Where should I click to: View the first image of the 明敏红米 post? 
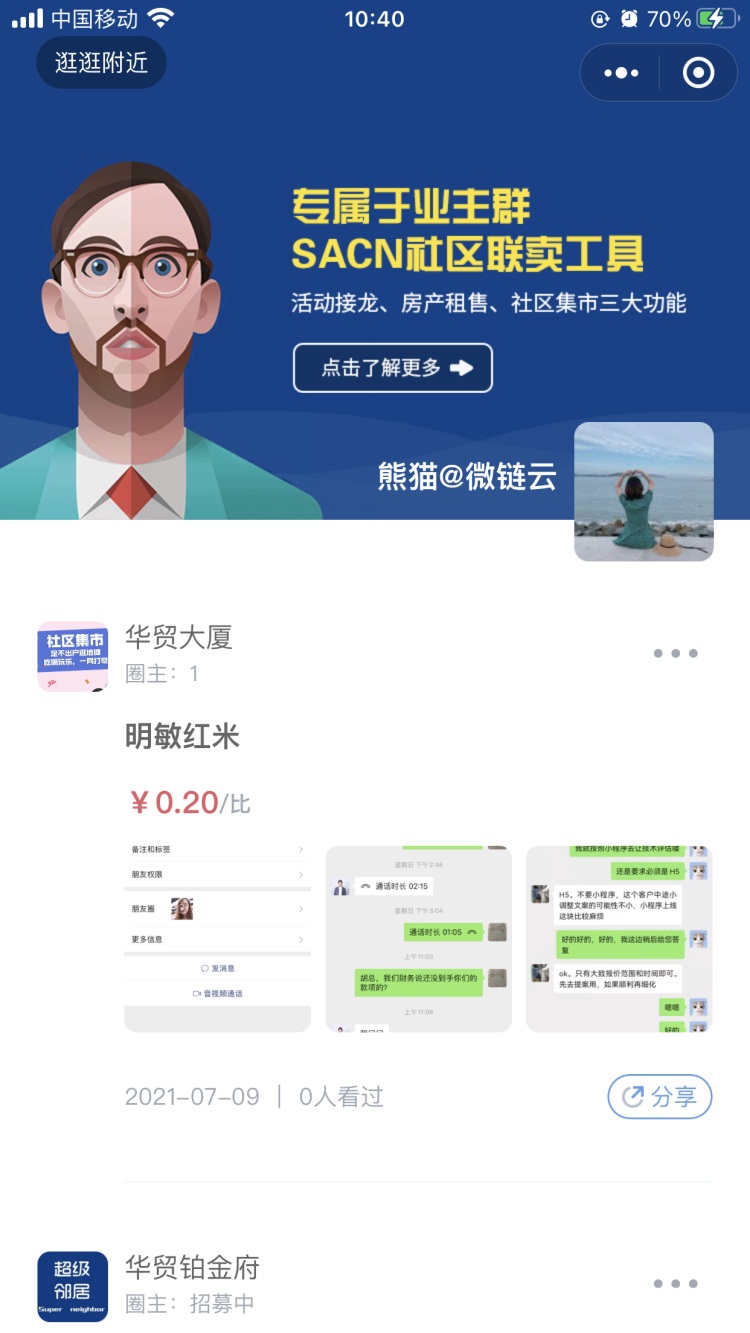point(217,938)
